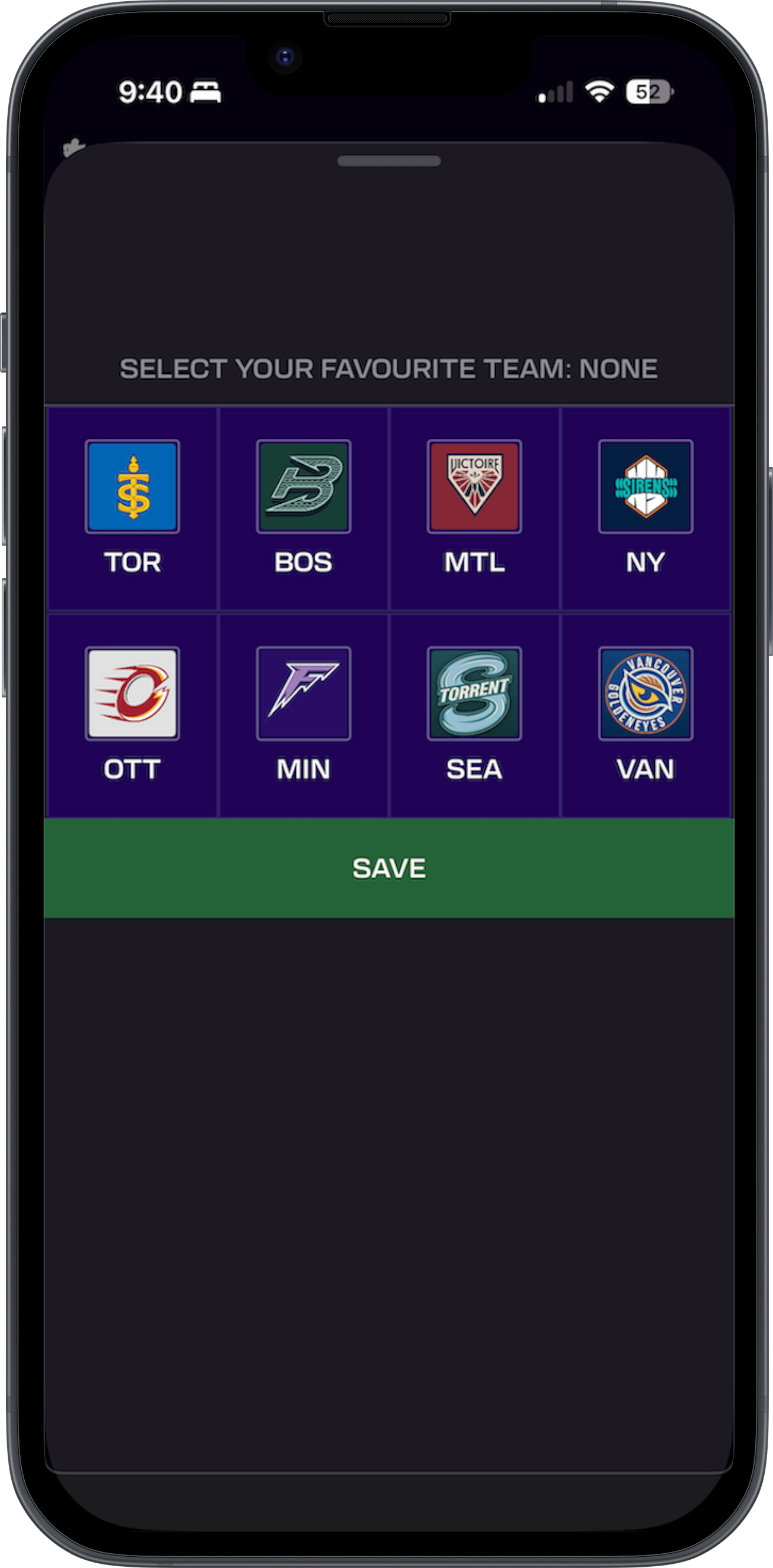Select the Minnesota Frost logo
Image resolution: width=773 pixels, height=1568 pixels.
click(304, 694)
